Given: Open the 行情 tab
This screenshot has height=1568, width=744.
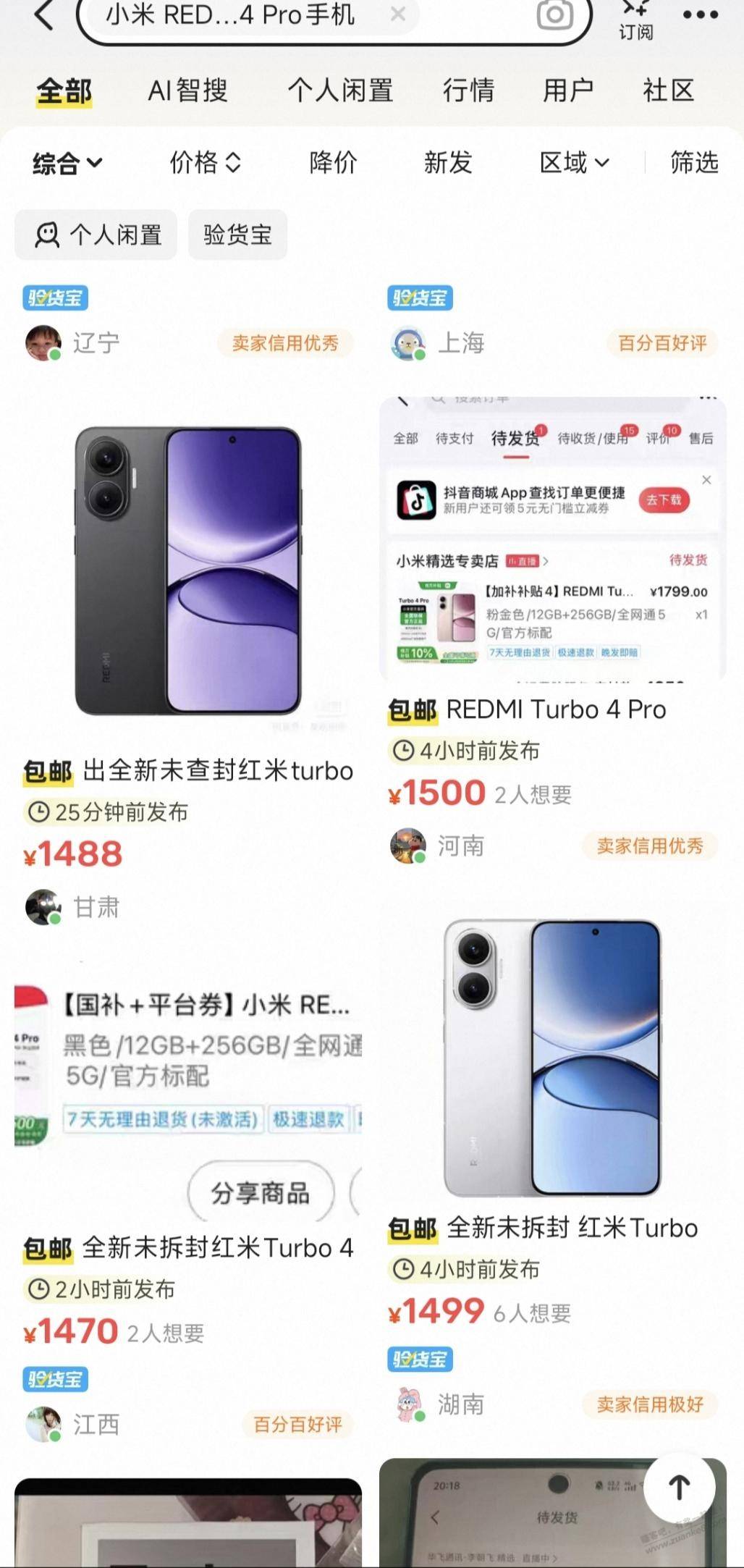Looking at the screenshot, I should [468, 90].
